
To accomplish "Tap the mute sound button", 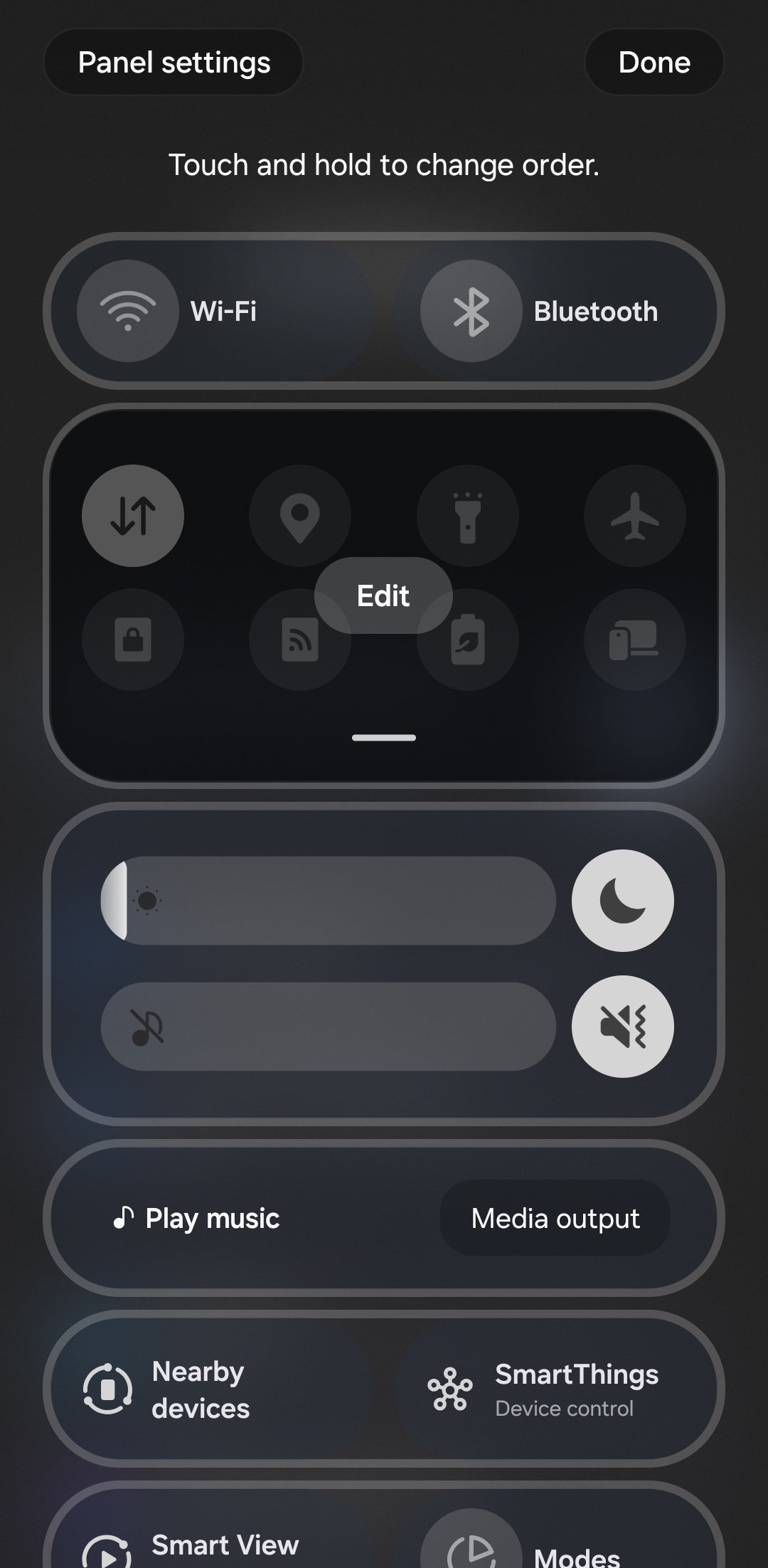I will click(622, 1026).
